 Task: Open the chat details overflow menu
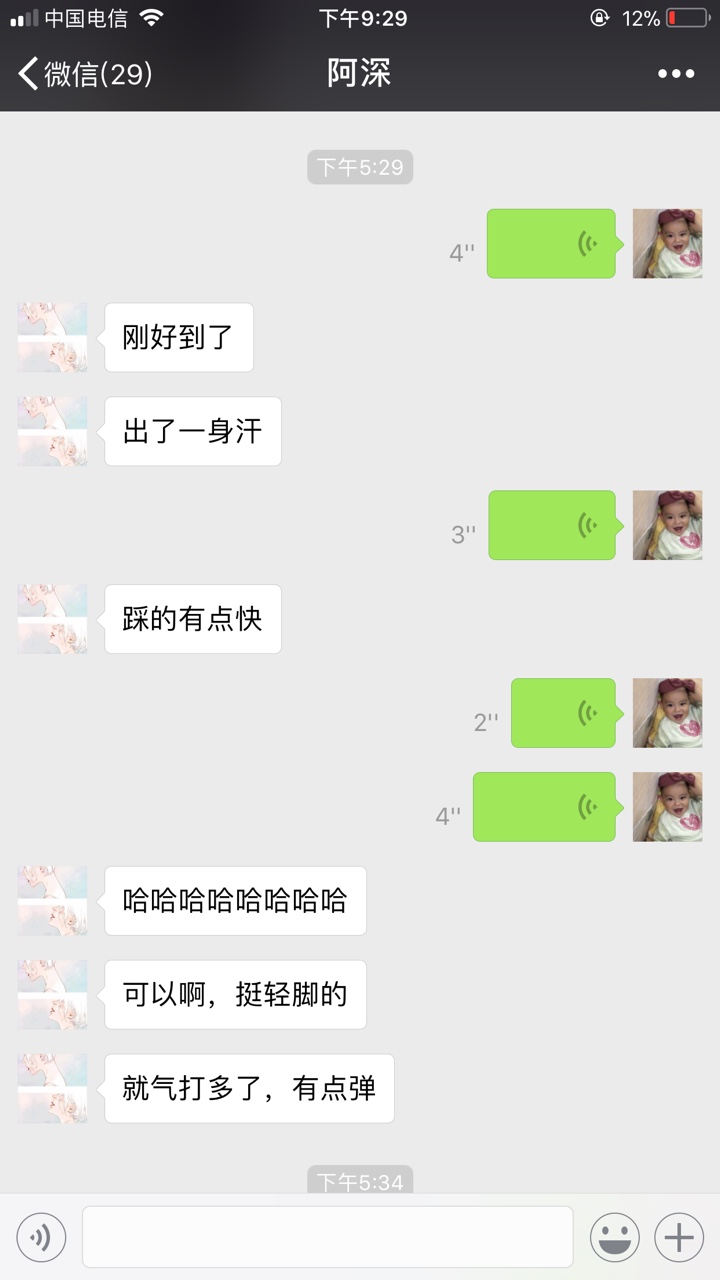click(x=676, y=73)
